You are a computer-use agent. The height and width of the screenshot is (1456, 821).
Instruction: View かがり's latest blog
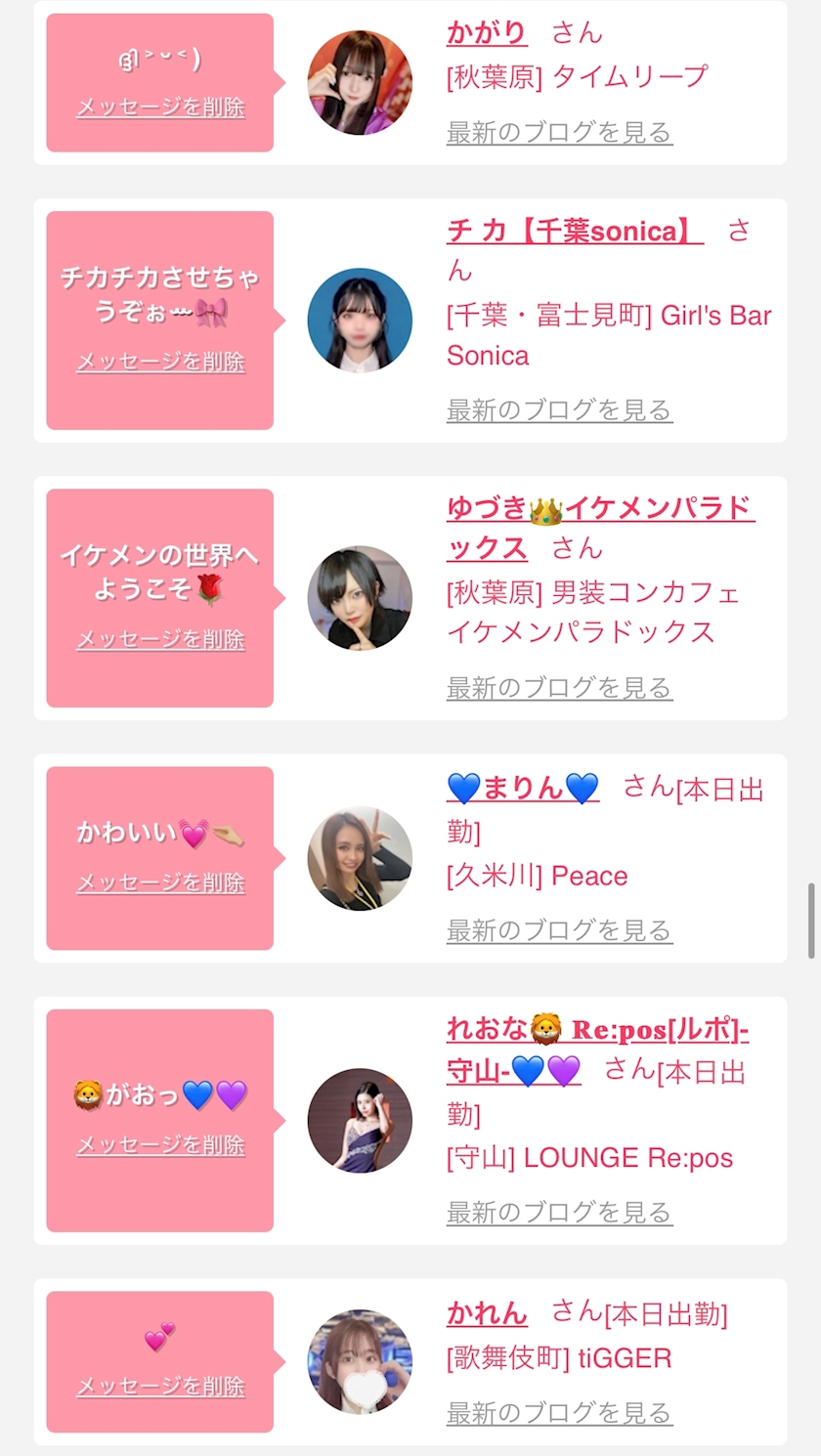coord(559,132)
